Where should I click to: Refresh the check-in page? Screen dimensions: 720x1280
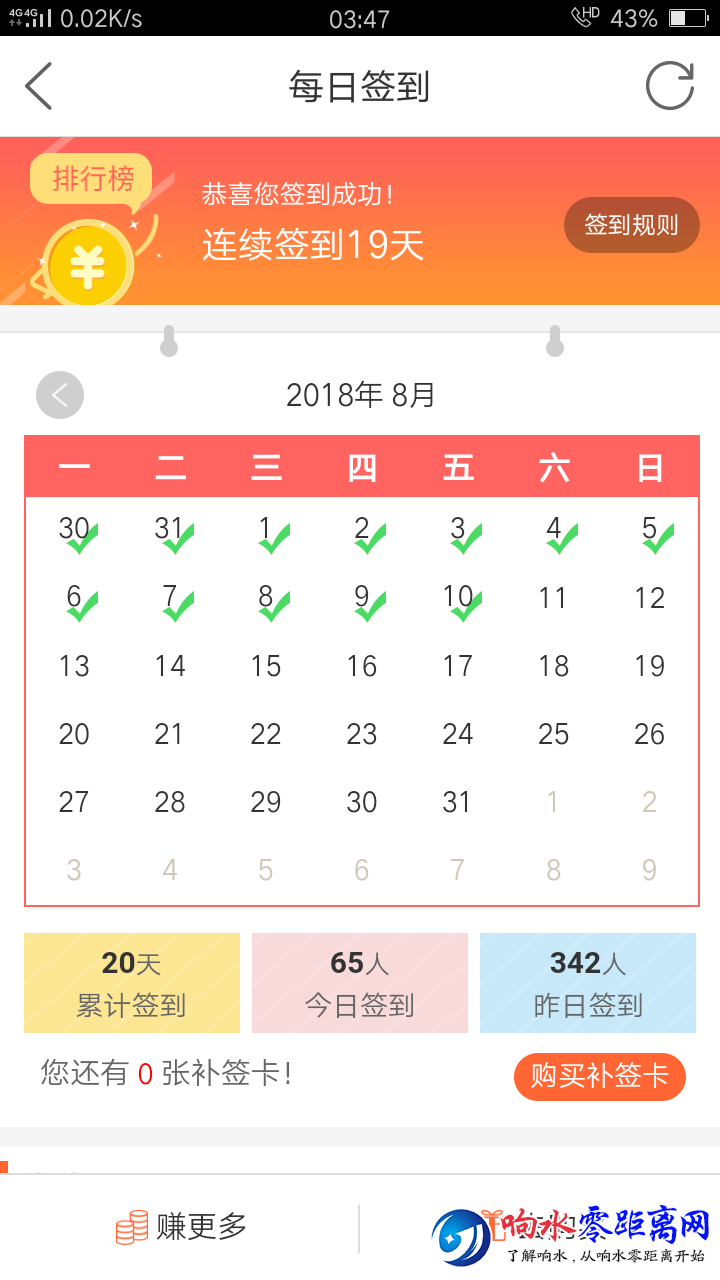coord(669,86)
